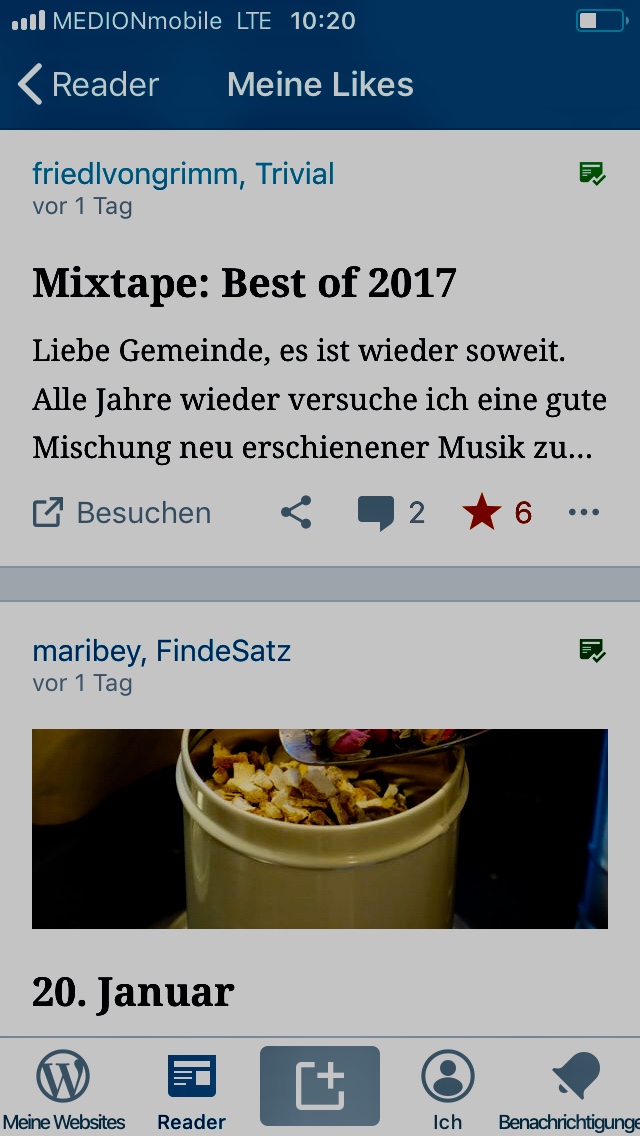Viewport: 640px width, 1136px height.
Task: Tap following icon on Mixtape post
Action: coord(592,174)
